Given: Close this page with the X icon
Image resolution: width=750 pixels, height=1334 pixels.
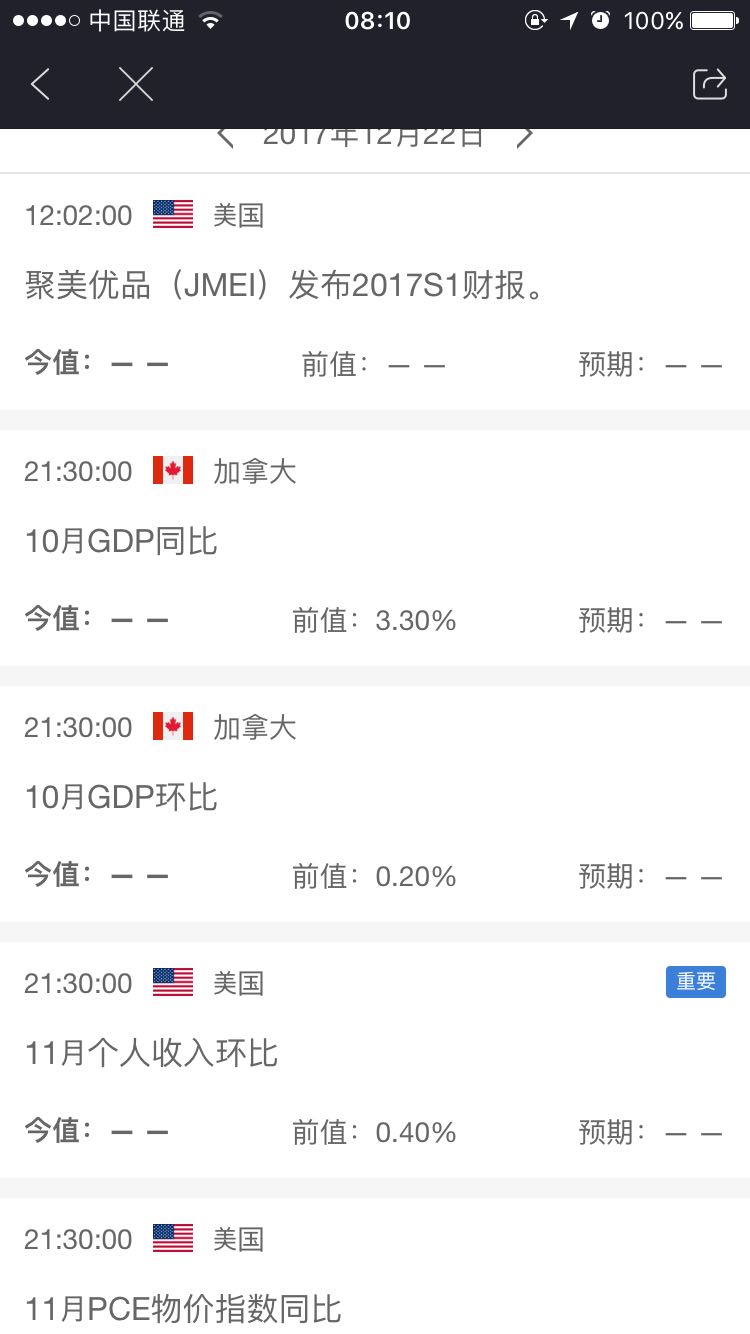Looking at the screenshot, I should [x=136, y=85].
